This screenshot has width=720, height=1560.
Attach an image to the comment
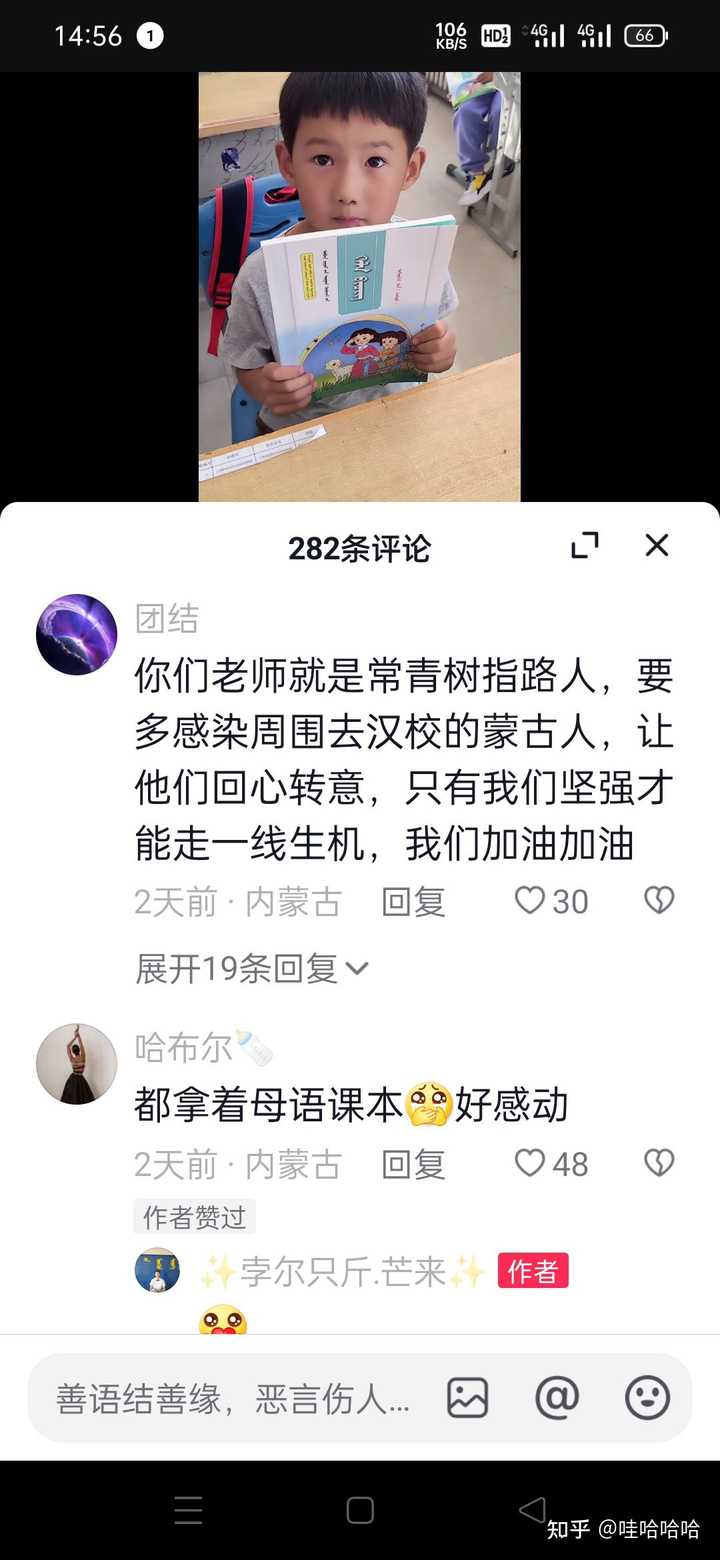click(x=467, y=1398)
